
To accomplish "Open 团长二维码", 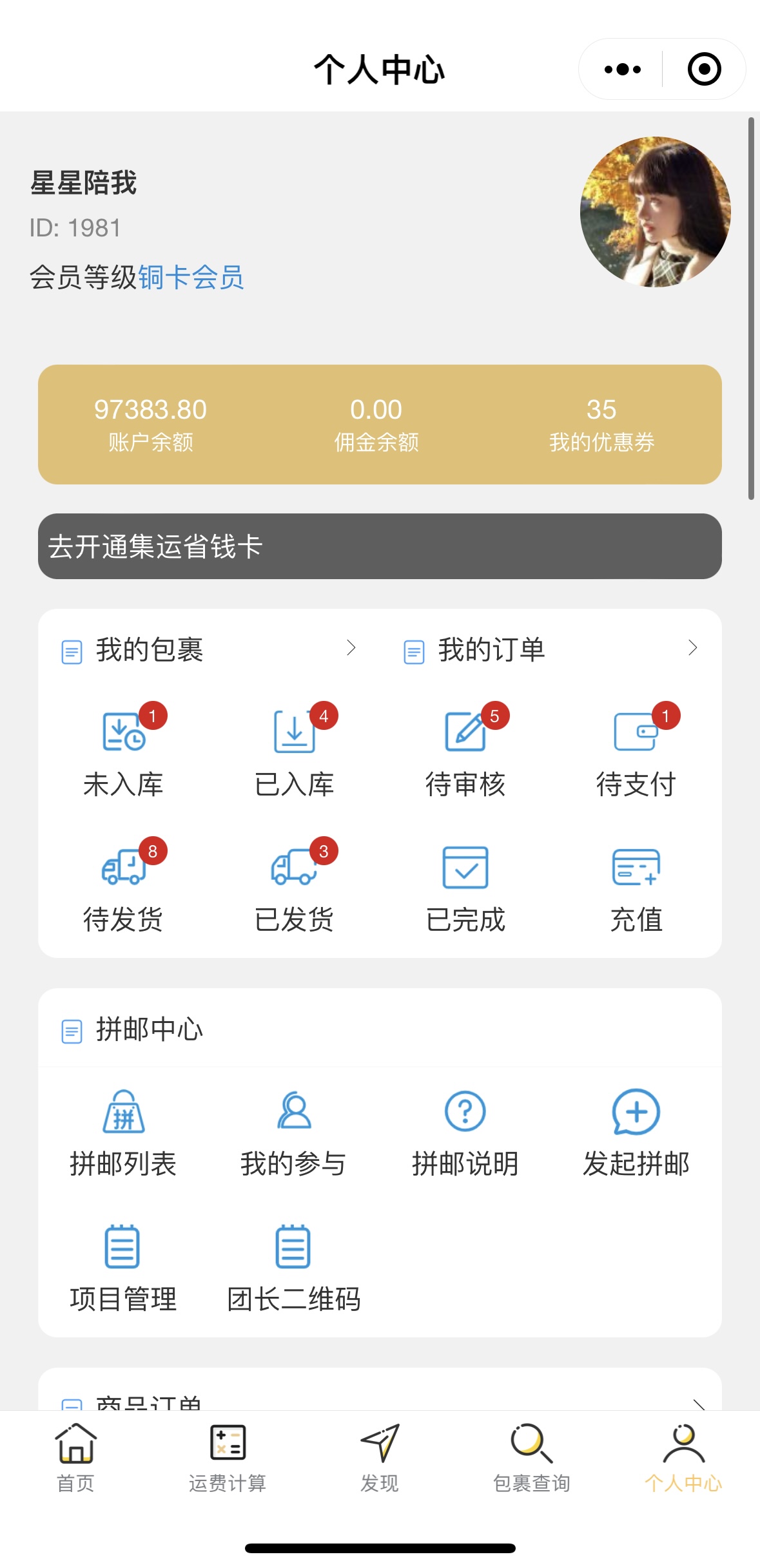I will point(294,1267).
